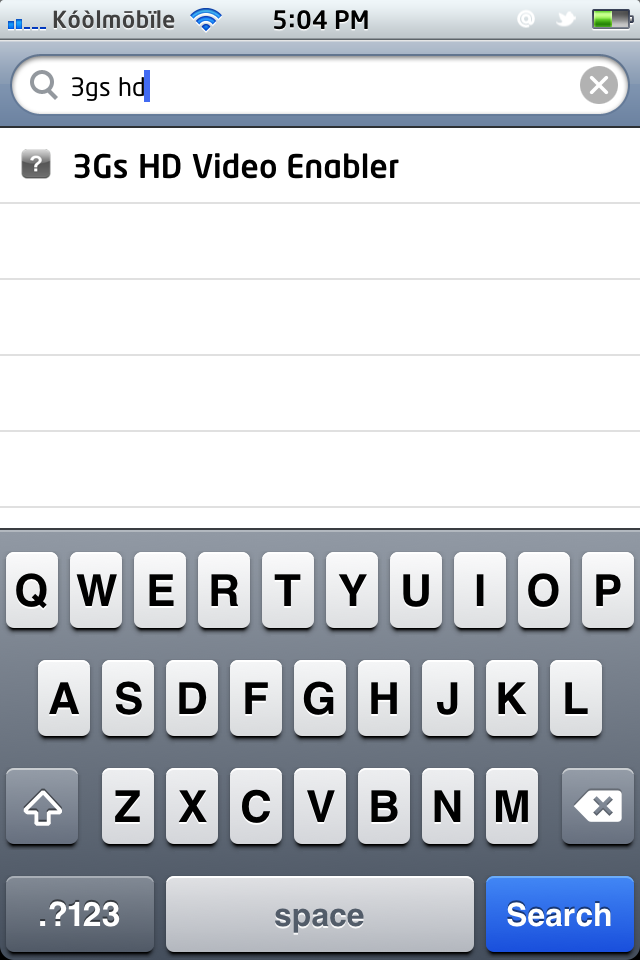This screenshot has width=640, height=960.
Task: Tap the space bar
Action: pyautogui.click(x=319, y=914)
